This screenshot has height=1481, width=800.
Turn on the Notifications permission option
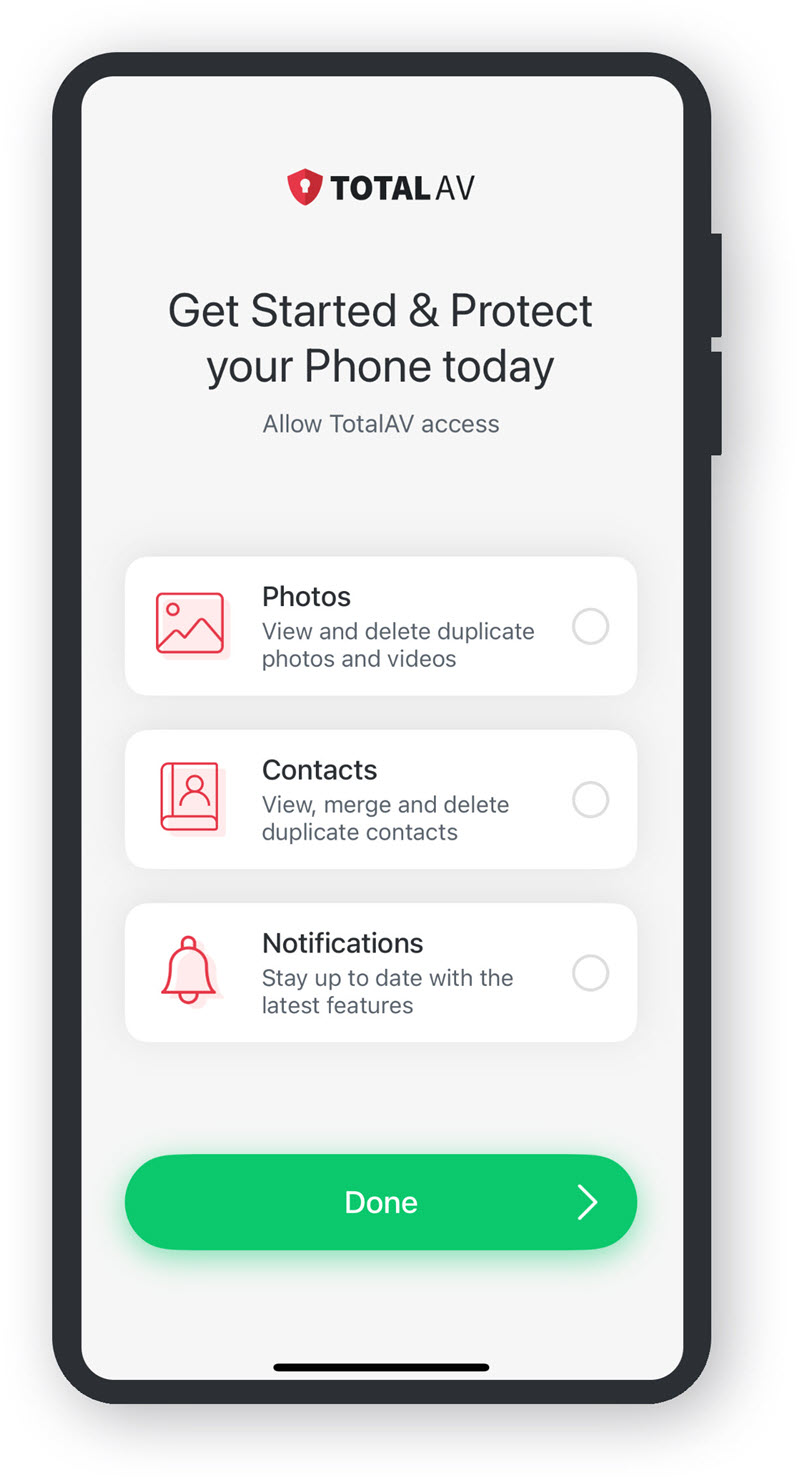pos(590,973)
